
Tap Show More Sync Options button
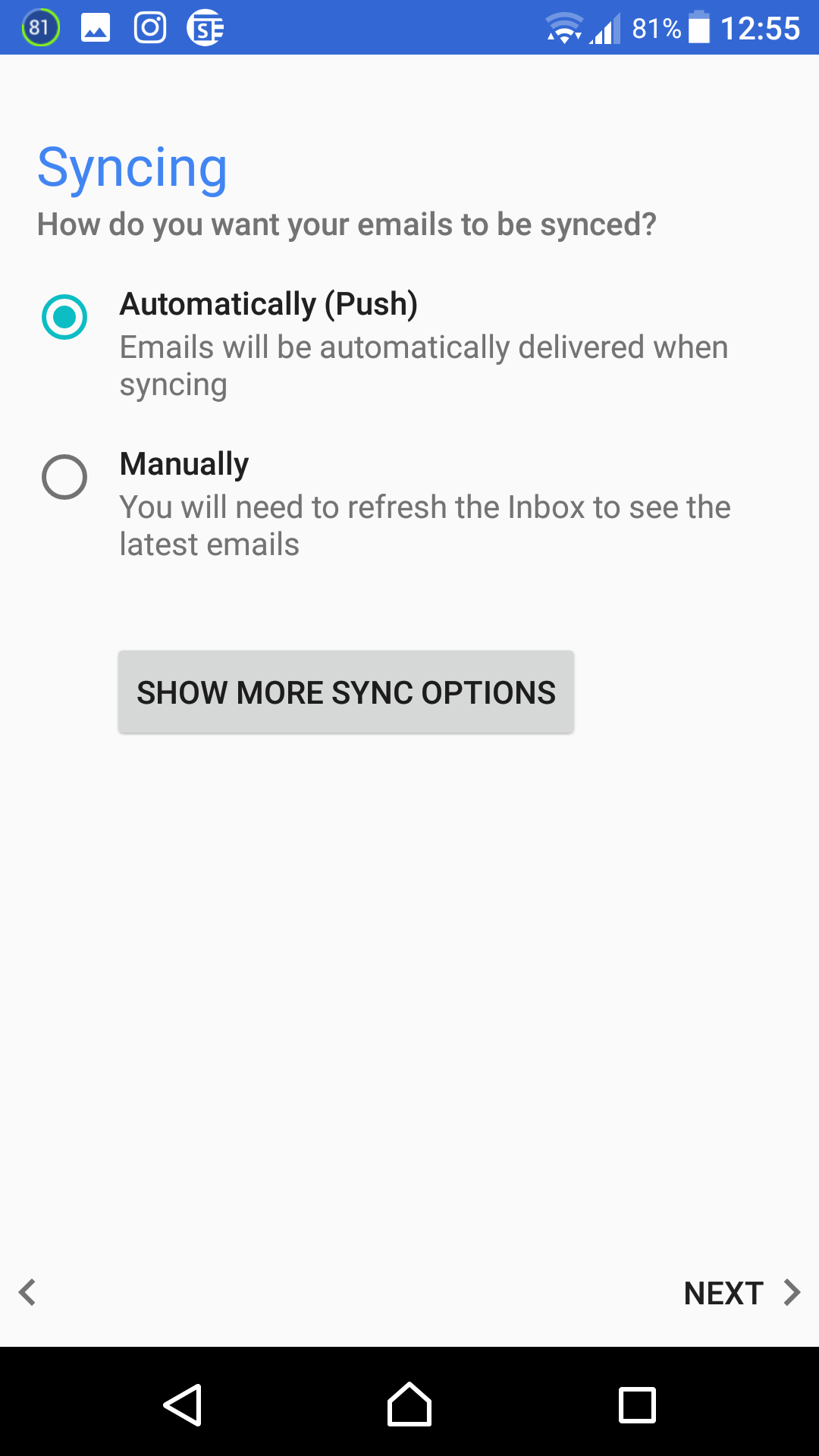[x=346, y=692]
